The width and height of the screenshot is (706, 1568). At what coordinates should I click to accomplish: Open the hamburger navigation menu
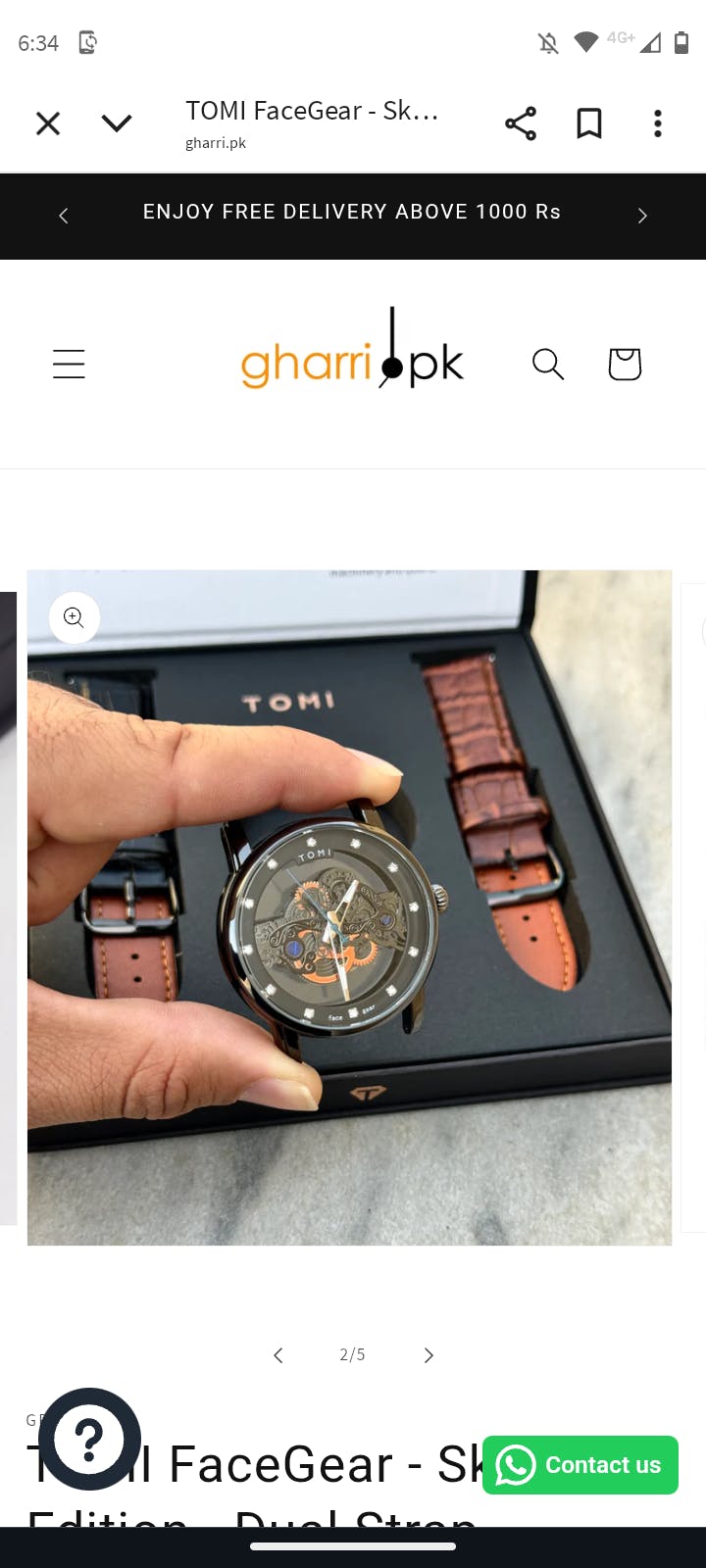[x=69, y=365]
